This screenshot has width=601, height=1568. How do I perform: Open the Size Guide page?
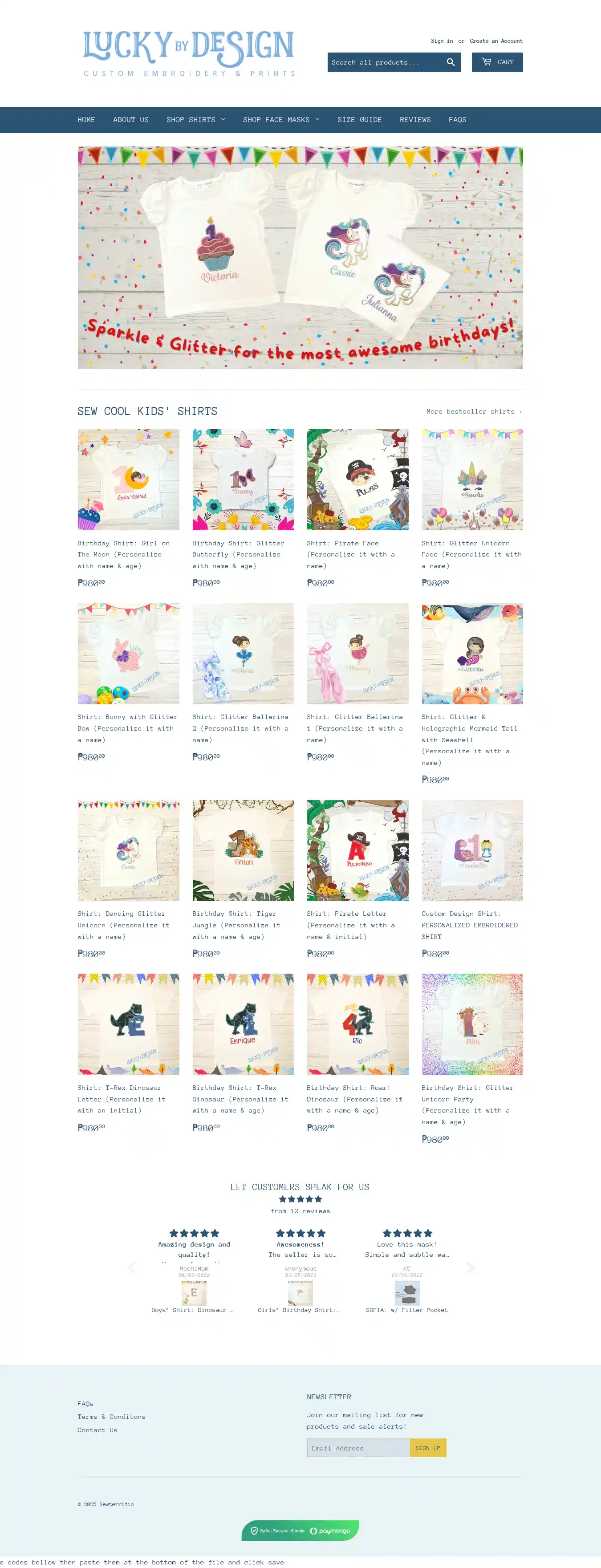pyautogui.click(x=359, y=120)
